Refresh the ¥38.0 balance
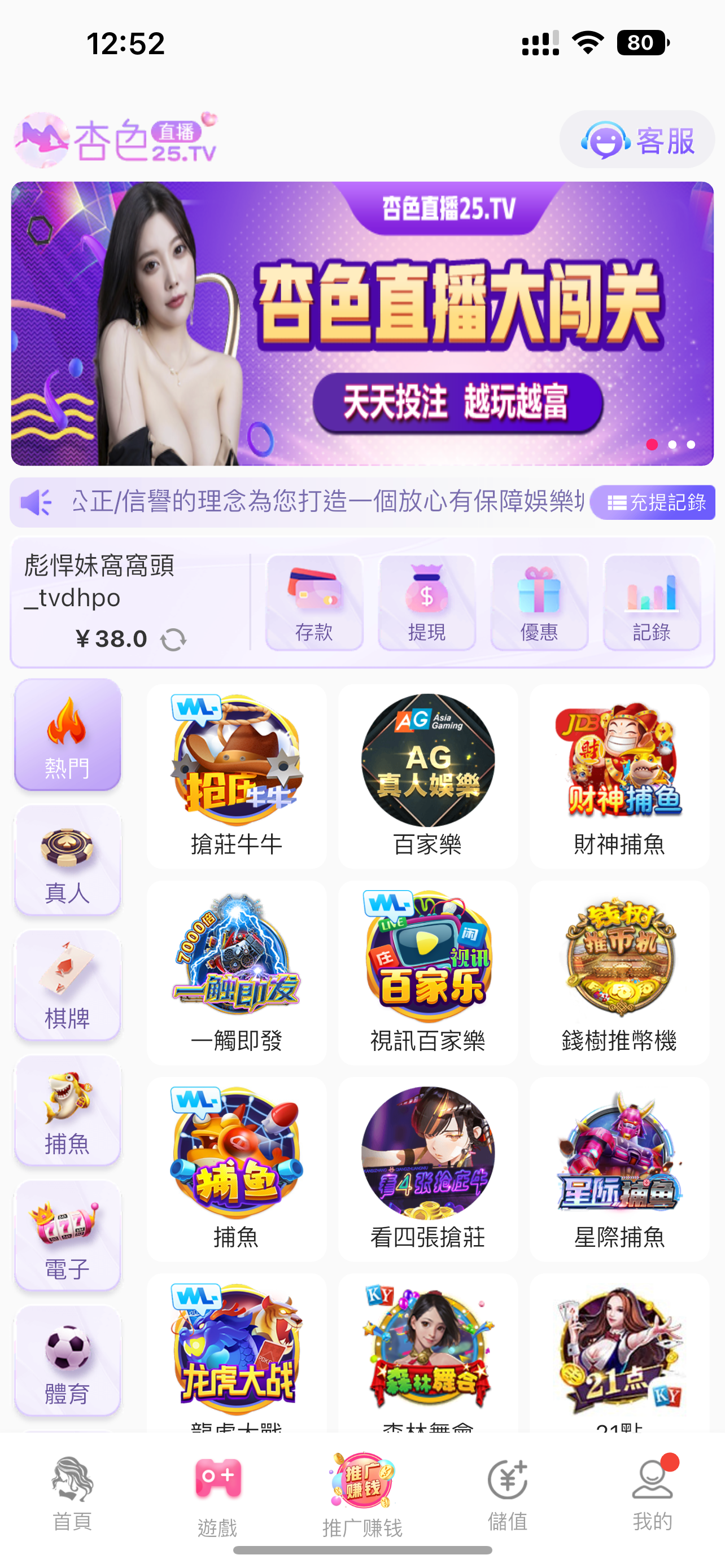The width and height of the screenshot is (725, 1568). (x=173, y=640)
